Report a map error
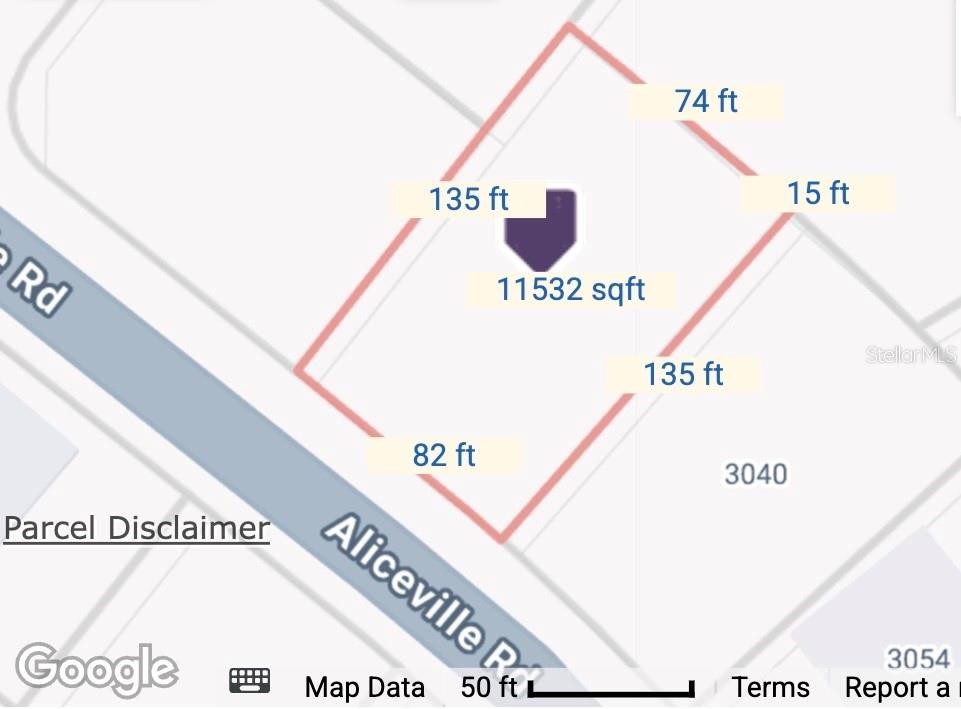Image resolution: width=961 pixels, height=709 pixels. tap(900, 688)
